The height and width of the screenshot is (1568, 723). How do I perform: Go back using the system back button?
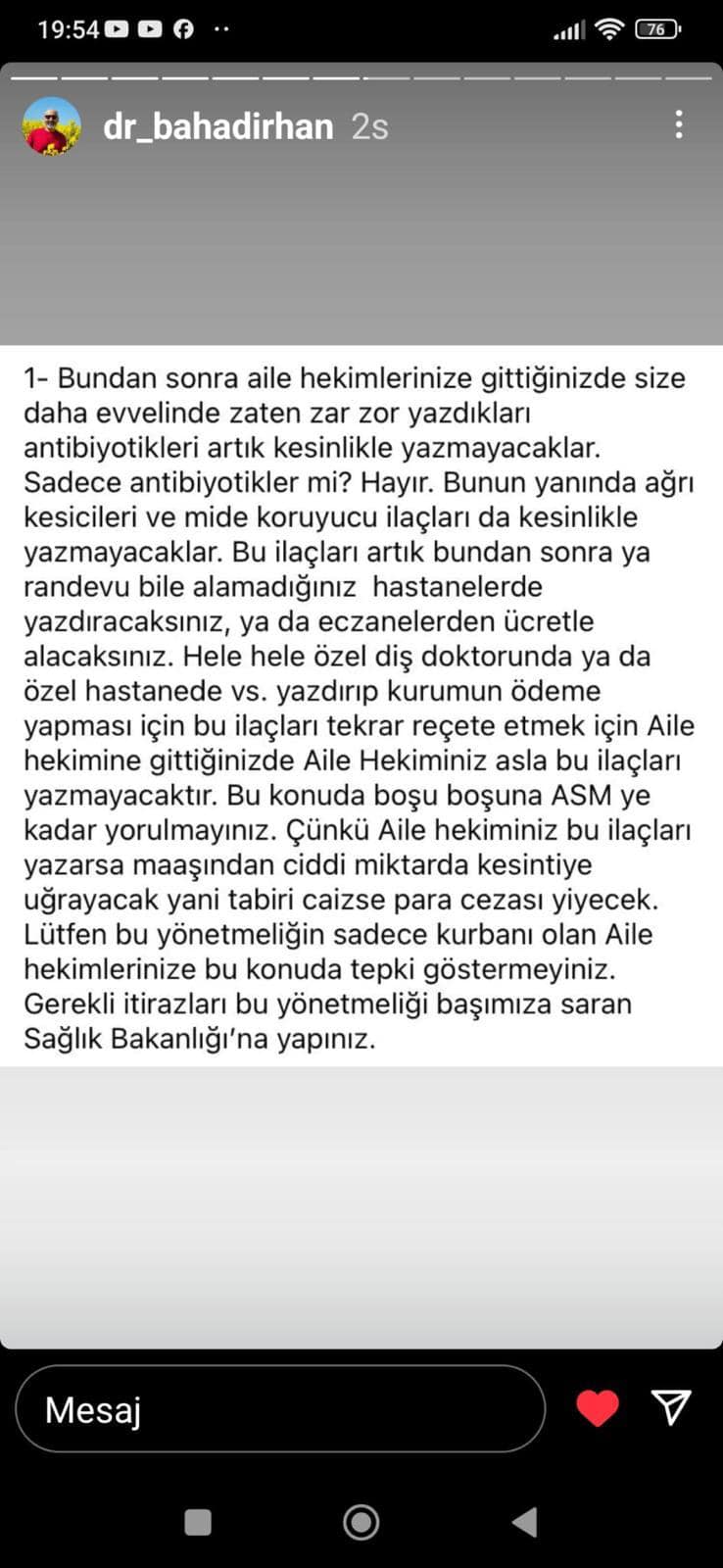[x=526, y=1522]
